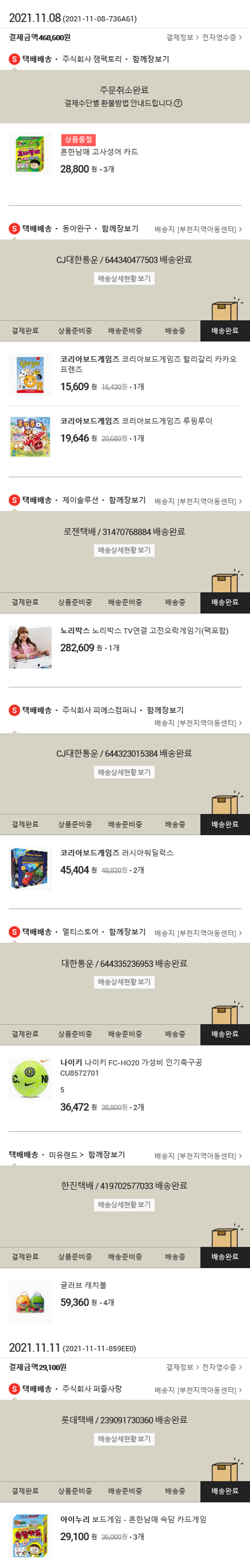
Task: View 배송상세현황 for 한진택배 shipment
Action: (124, 1205)
